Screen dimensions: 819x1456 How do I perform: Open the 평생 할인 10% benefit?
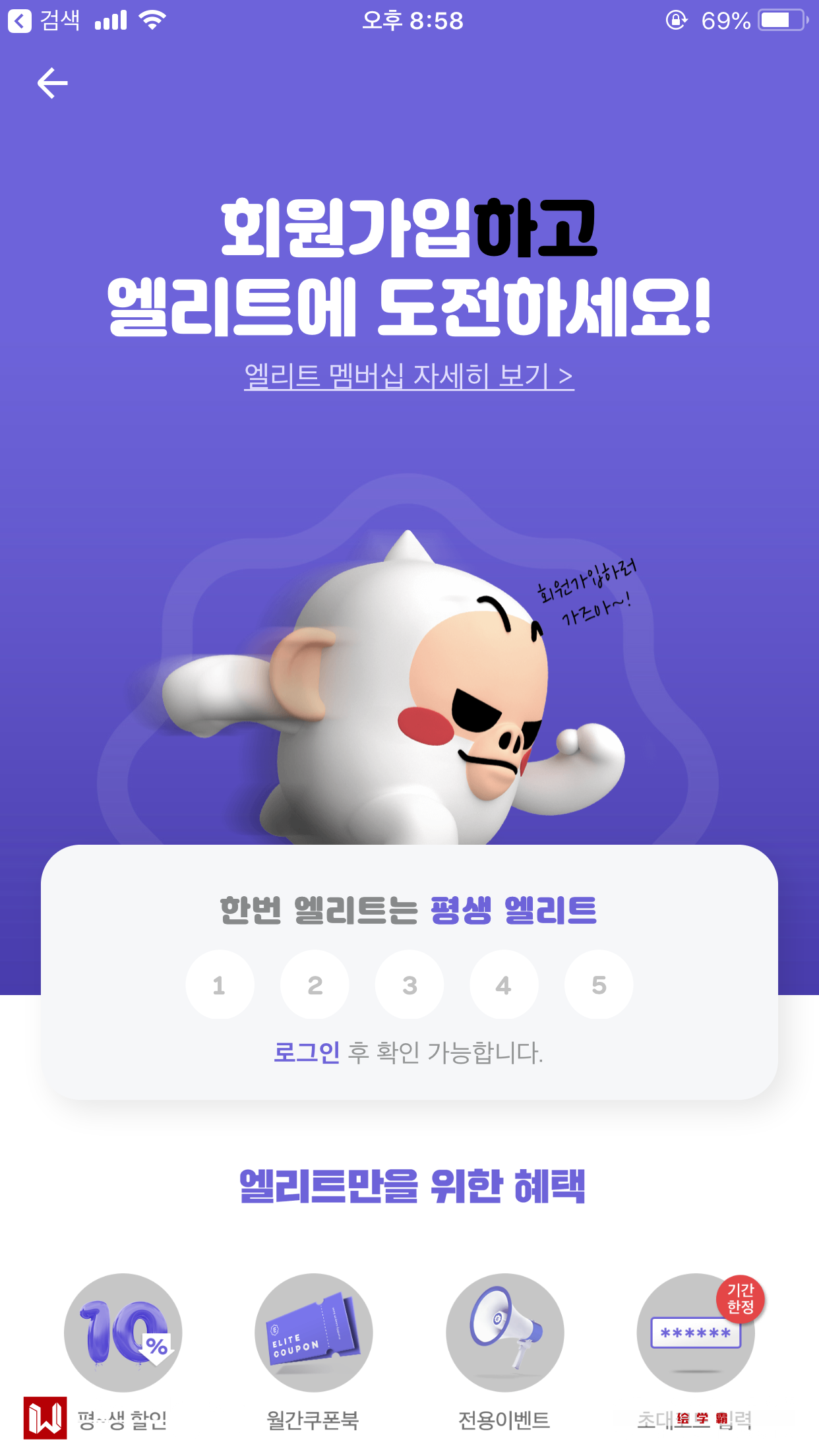(x=123, y=1333)
